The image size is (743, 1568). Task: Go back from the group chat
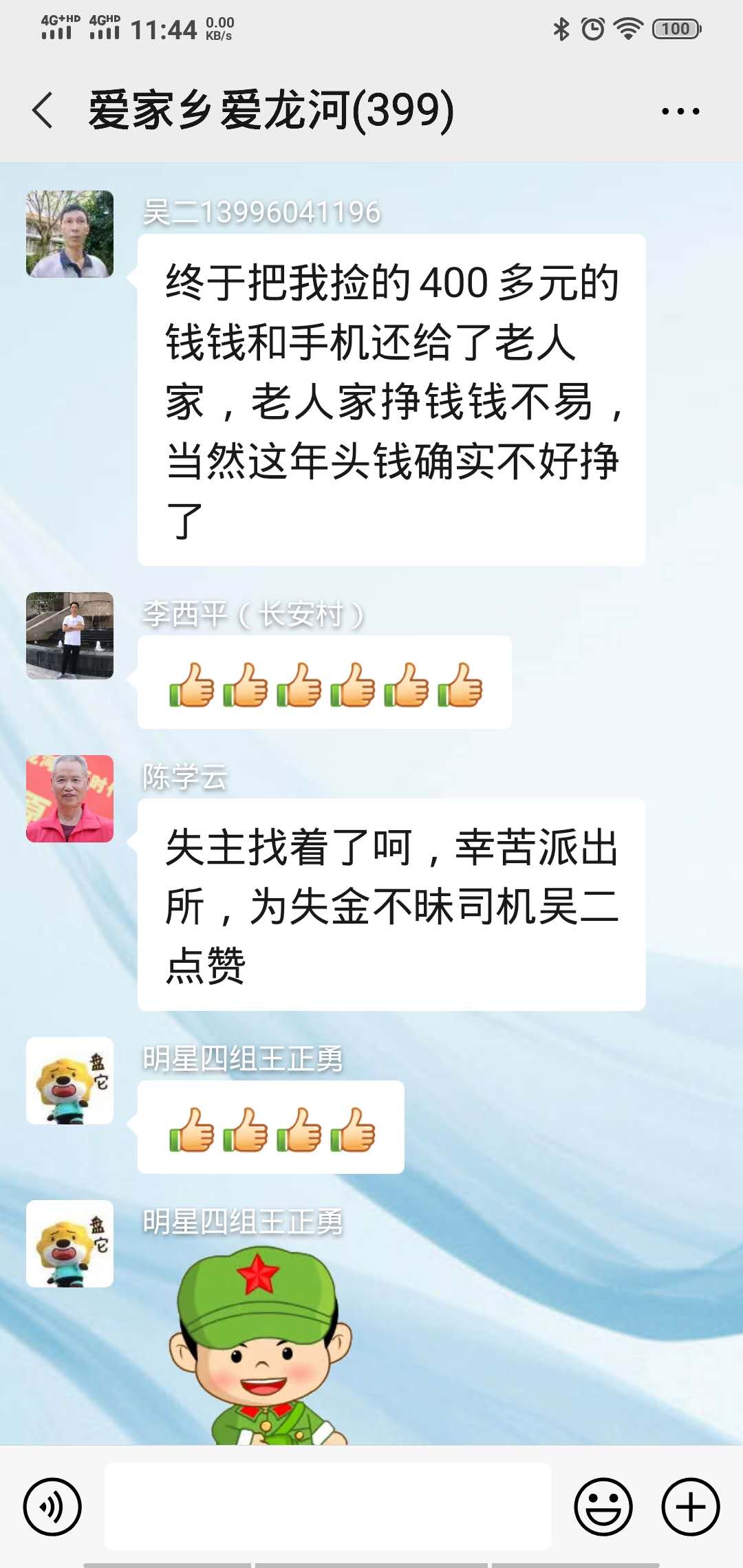coord(43,111)
